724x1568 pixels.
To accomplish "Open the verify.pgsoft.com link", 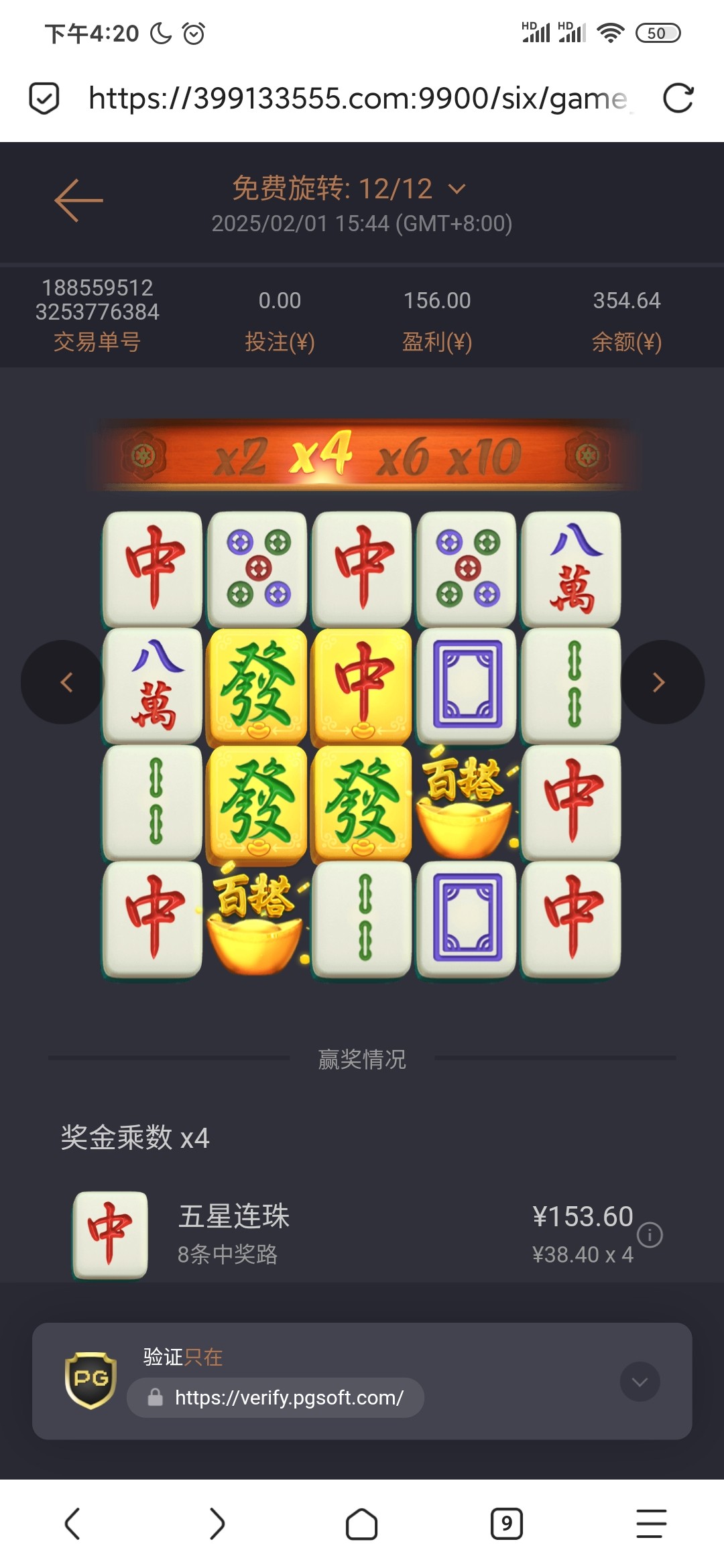I will pos(288,1398).
